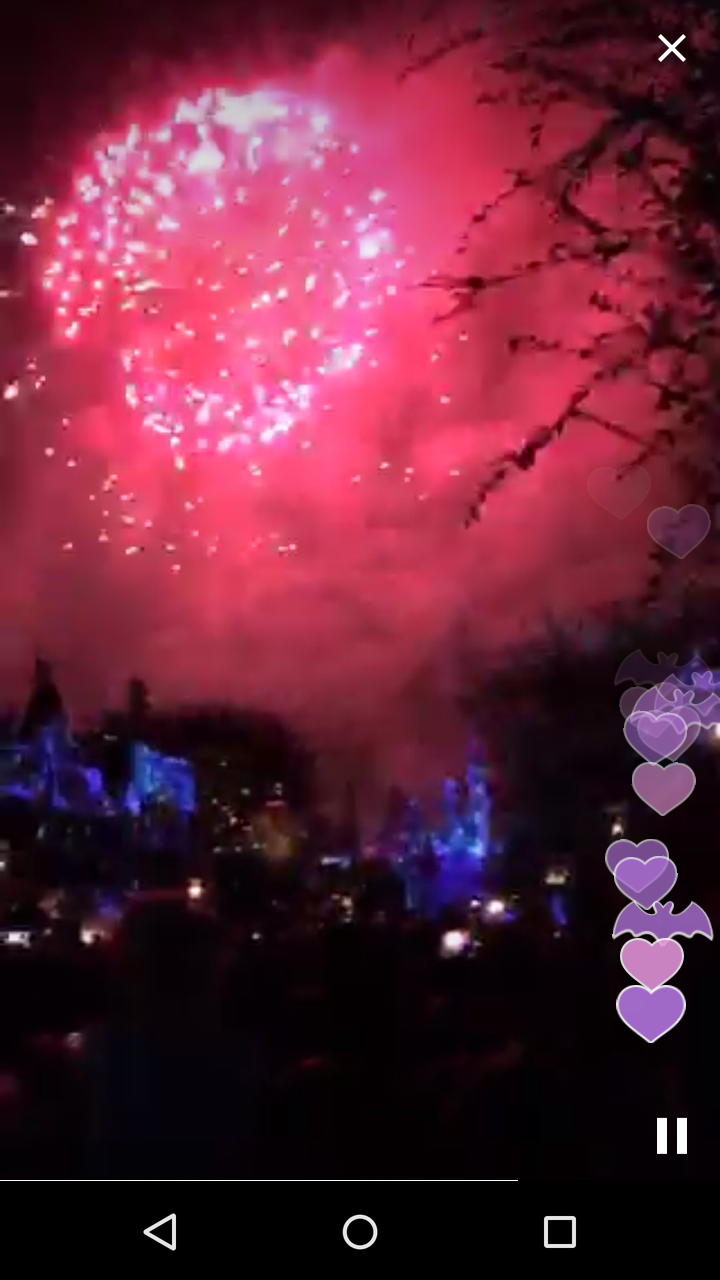The height and width of the screenshot is (1280, 720).
Task: Close the fireworks video
Action: coord(671,48)
